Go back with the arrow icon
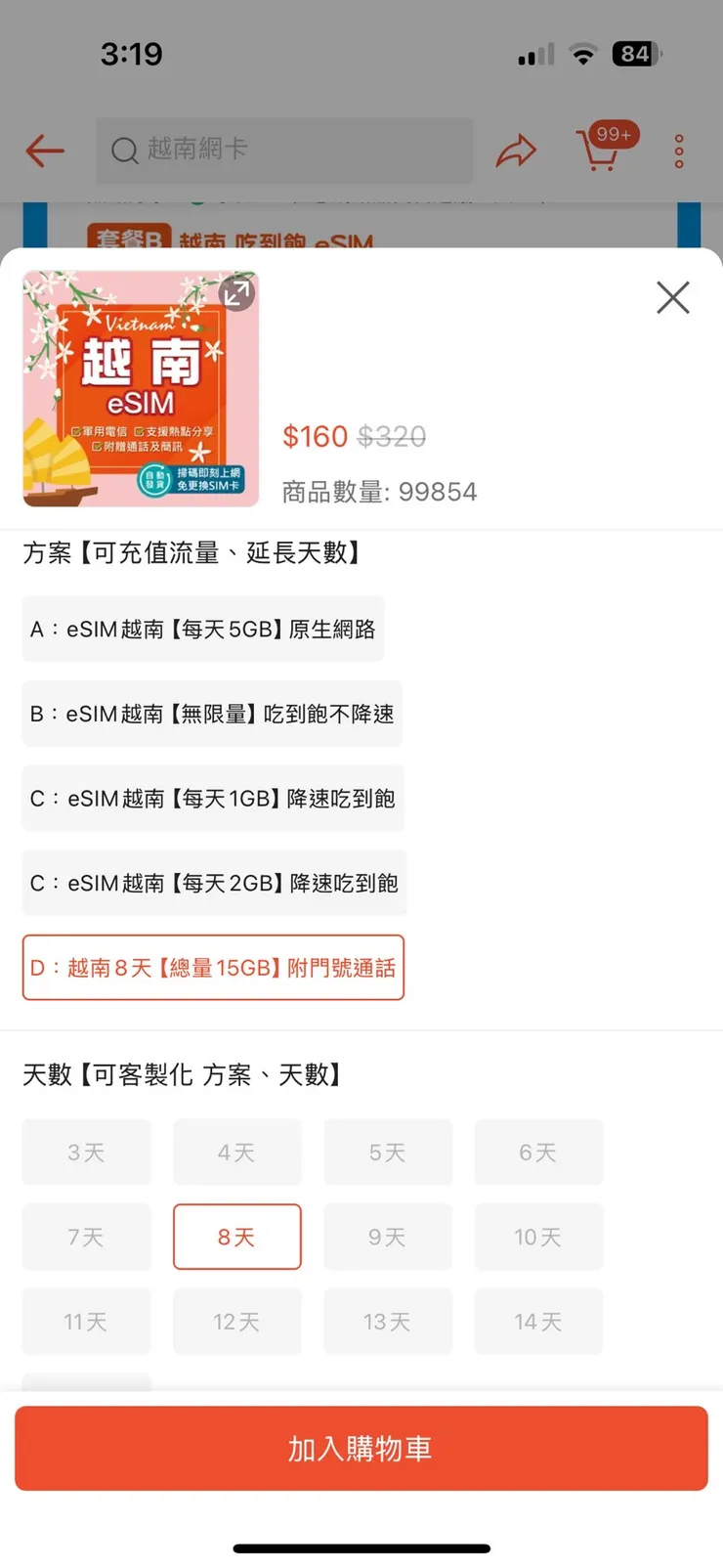Viewport: 723px width, 1568px height. [x=45, y=151]
